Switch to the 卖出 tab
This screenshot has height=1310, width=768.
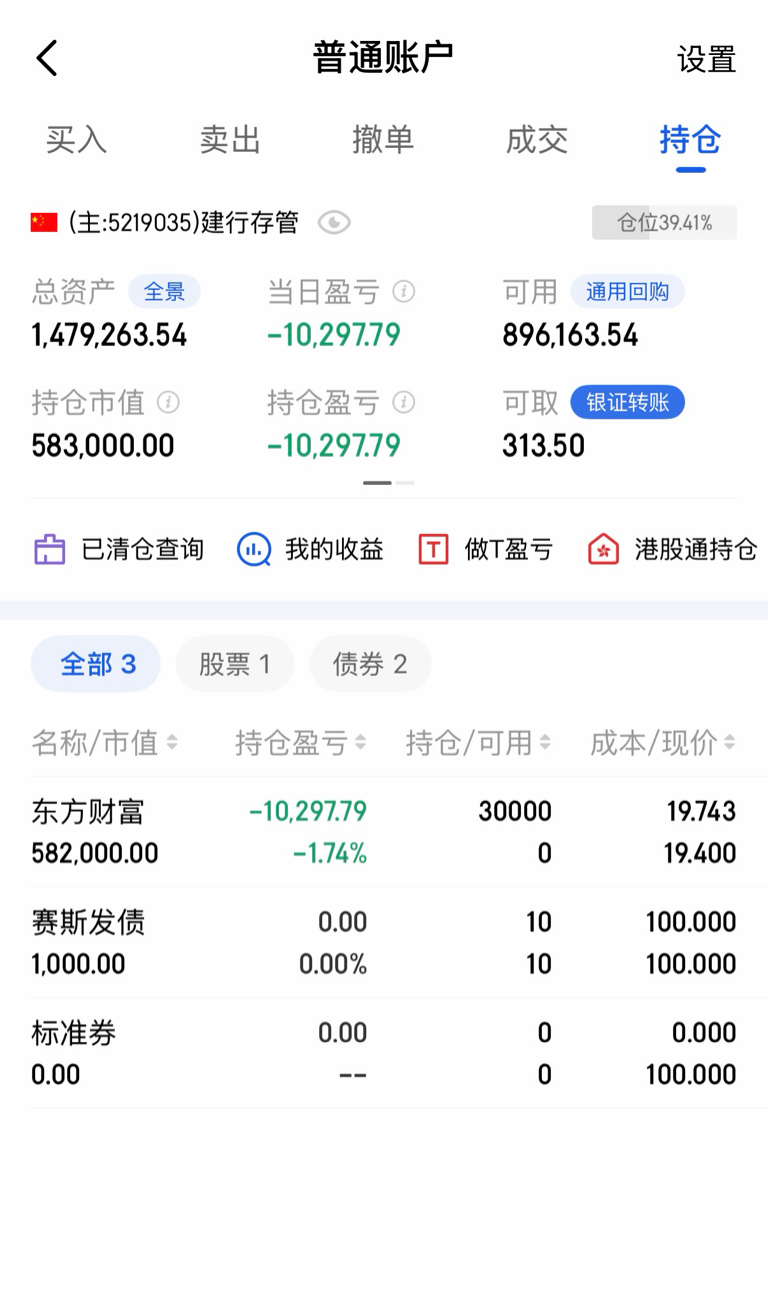(230, 140)
